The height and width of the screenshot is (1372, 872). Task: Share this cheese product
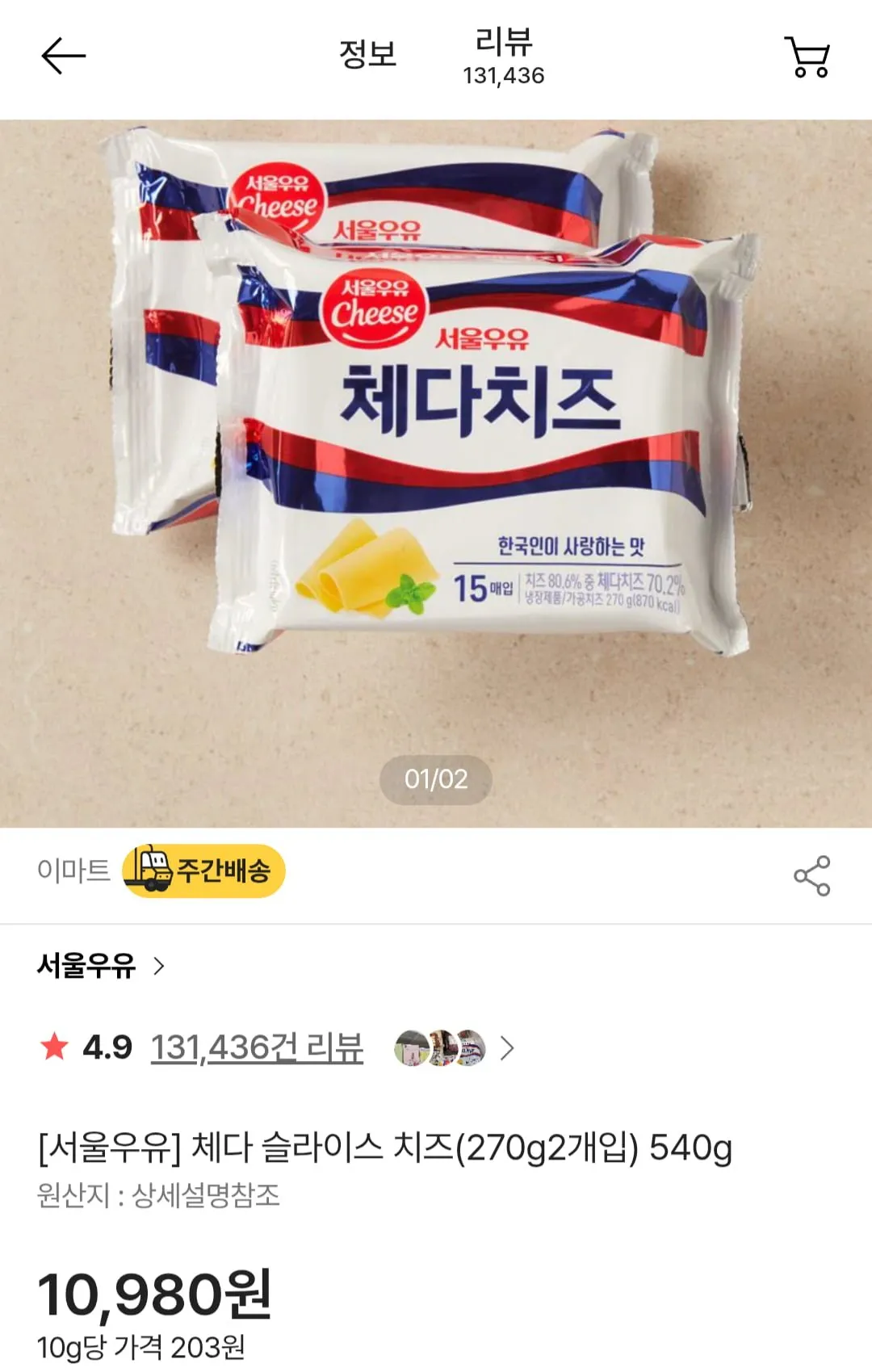(811, 876)
